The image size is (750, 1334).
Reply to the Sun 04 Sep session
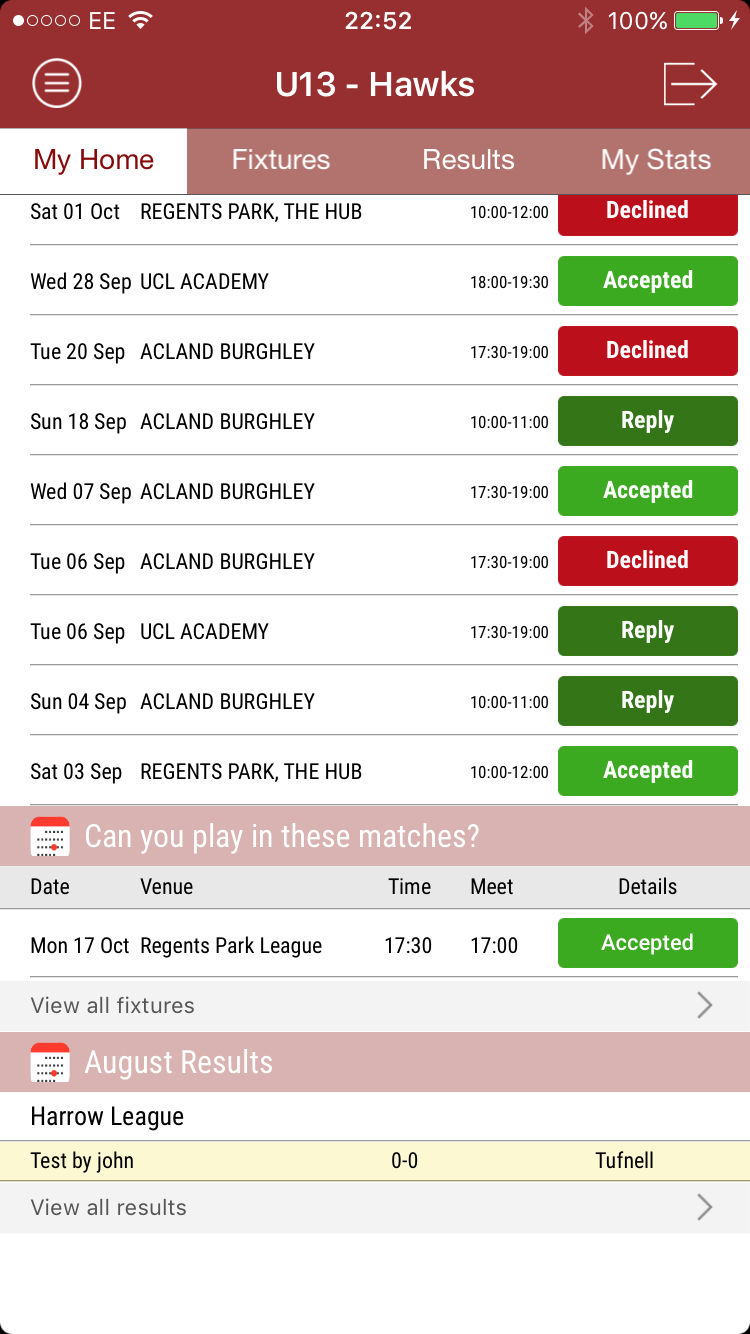pyautogui.click(x=648, y=701)
